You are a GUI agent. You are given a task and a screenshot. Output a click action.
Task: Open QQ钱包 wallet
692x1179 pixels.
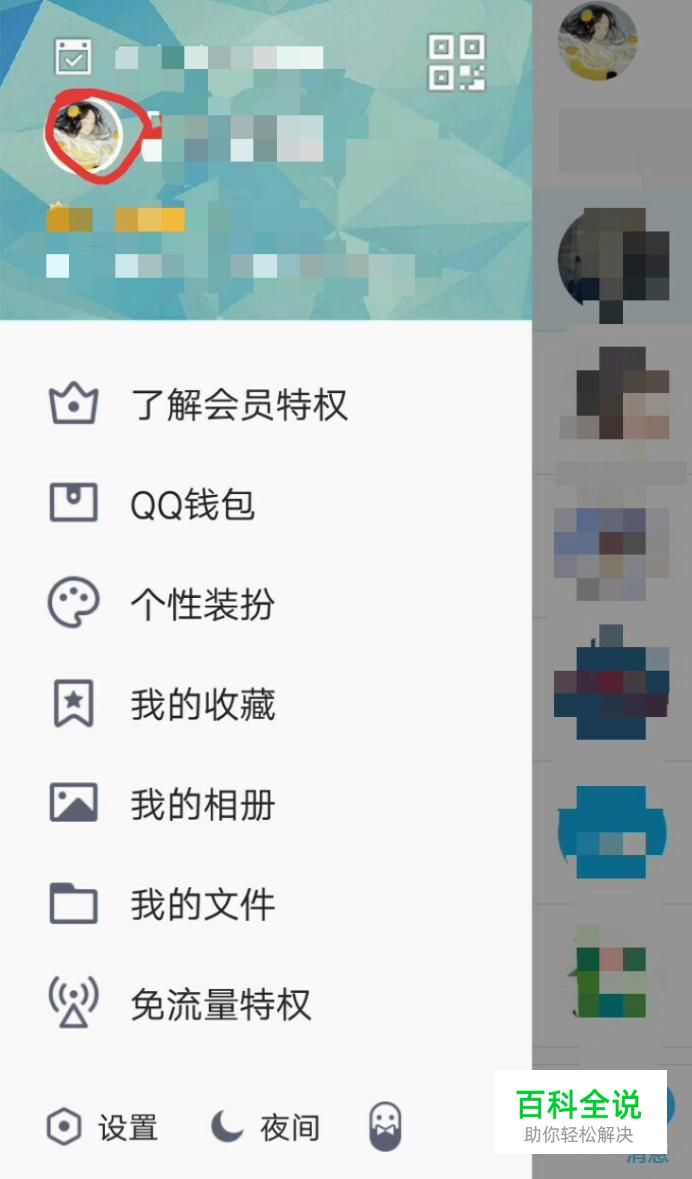tap(192, 505)
